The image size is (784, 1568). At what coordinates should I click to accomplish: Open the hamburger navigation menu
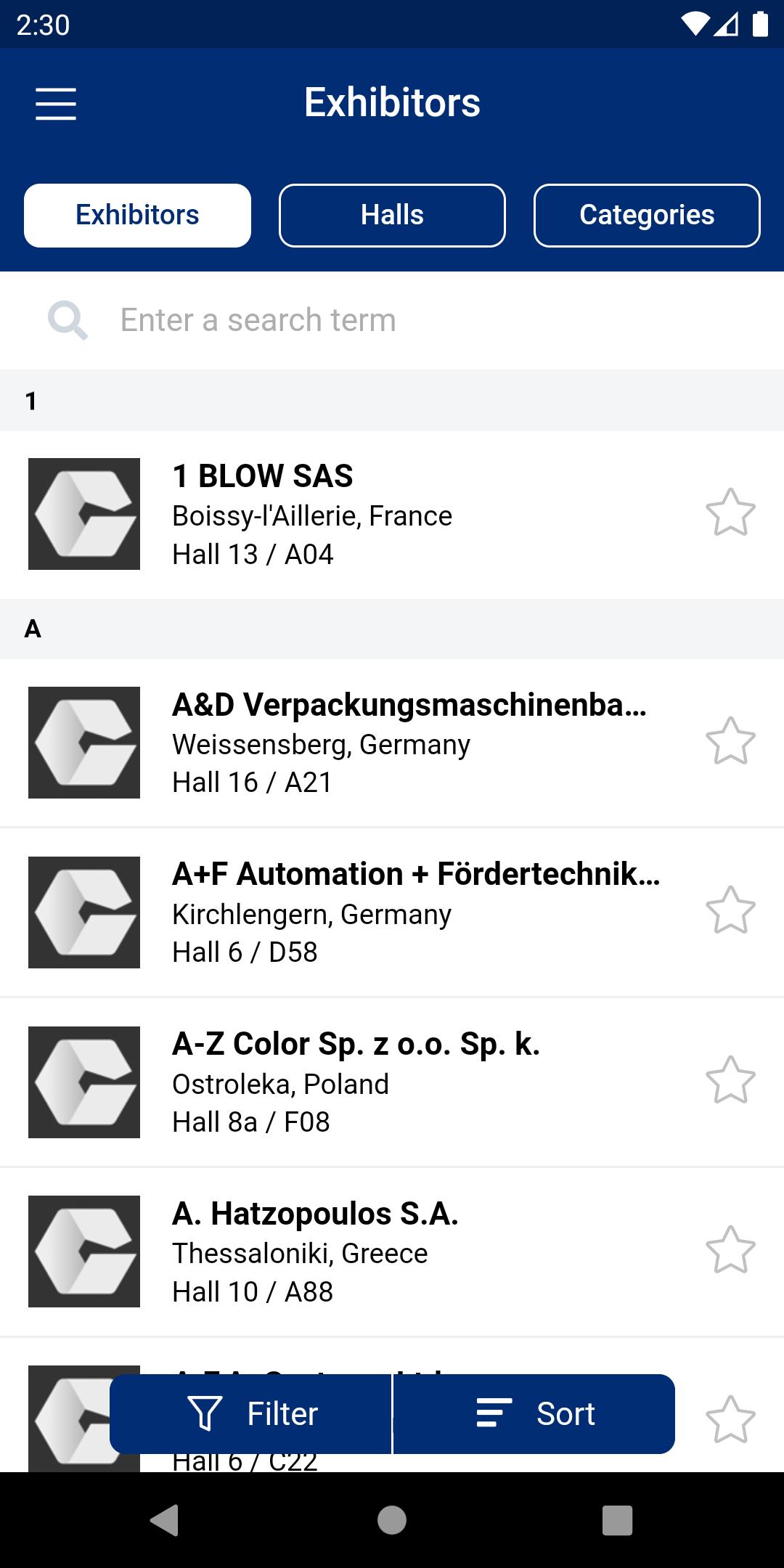(56, 103)
